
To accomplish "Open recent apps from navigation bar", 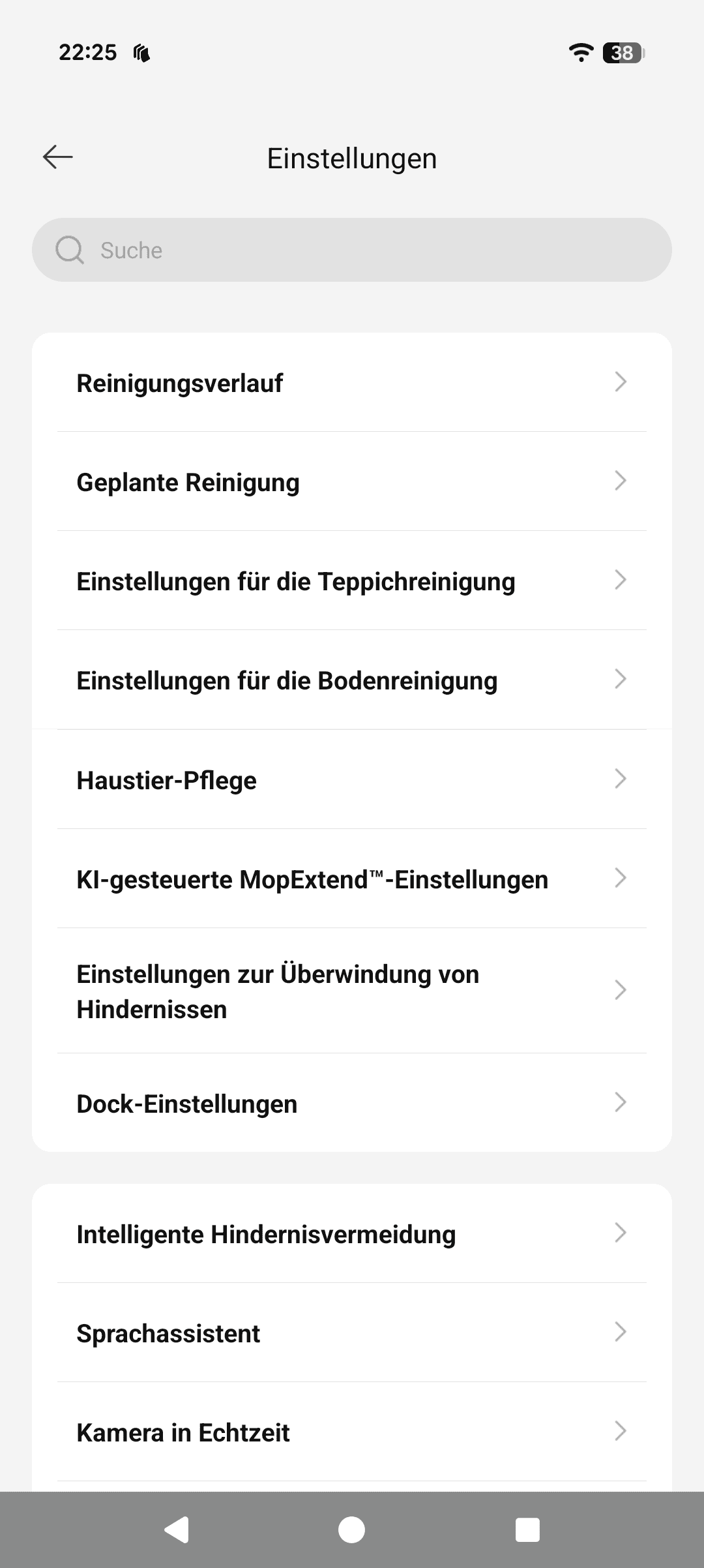I will 527,1530.
